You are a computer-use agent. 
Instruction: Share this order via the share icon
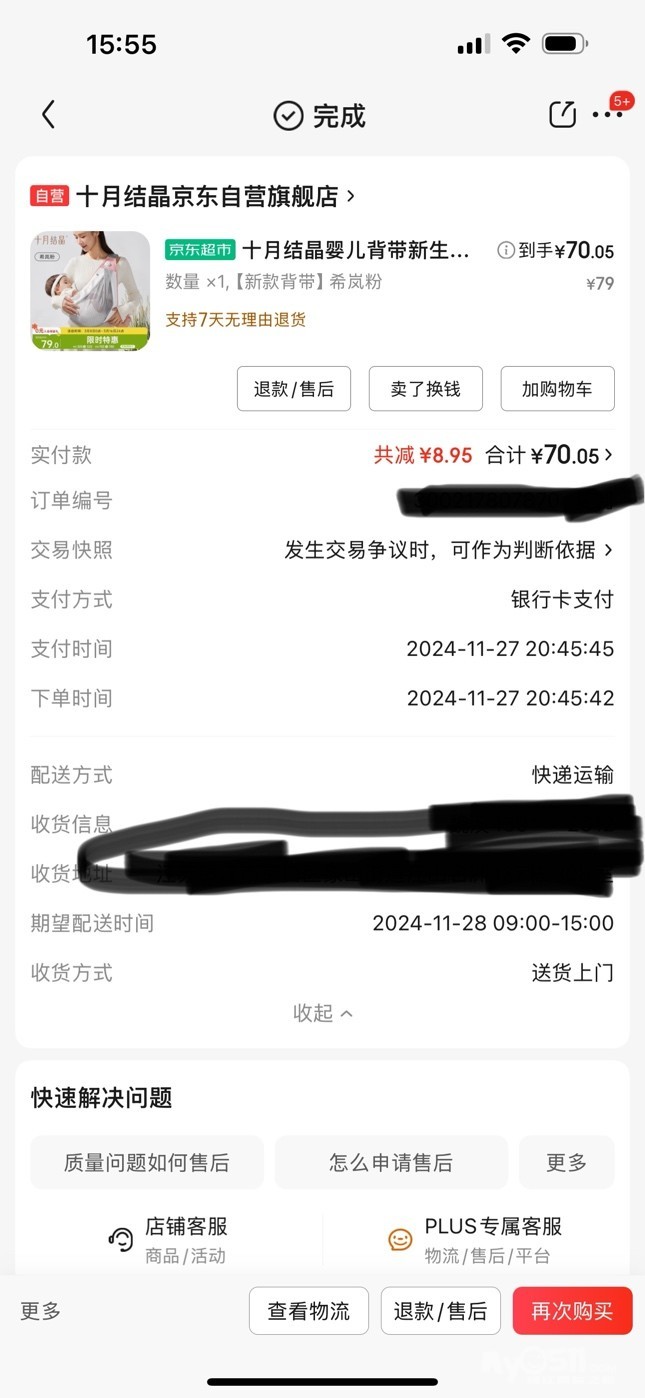[563, 115]
